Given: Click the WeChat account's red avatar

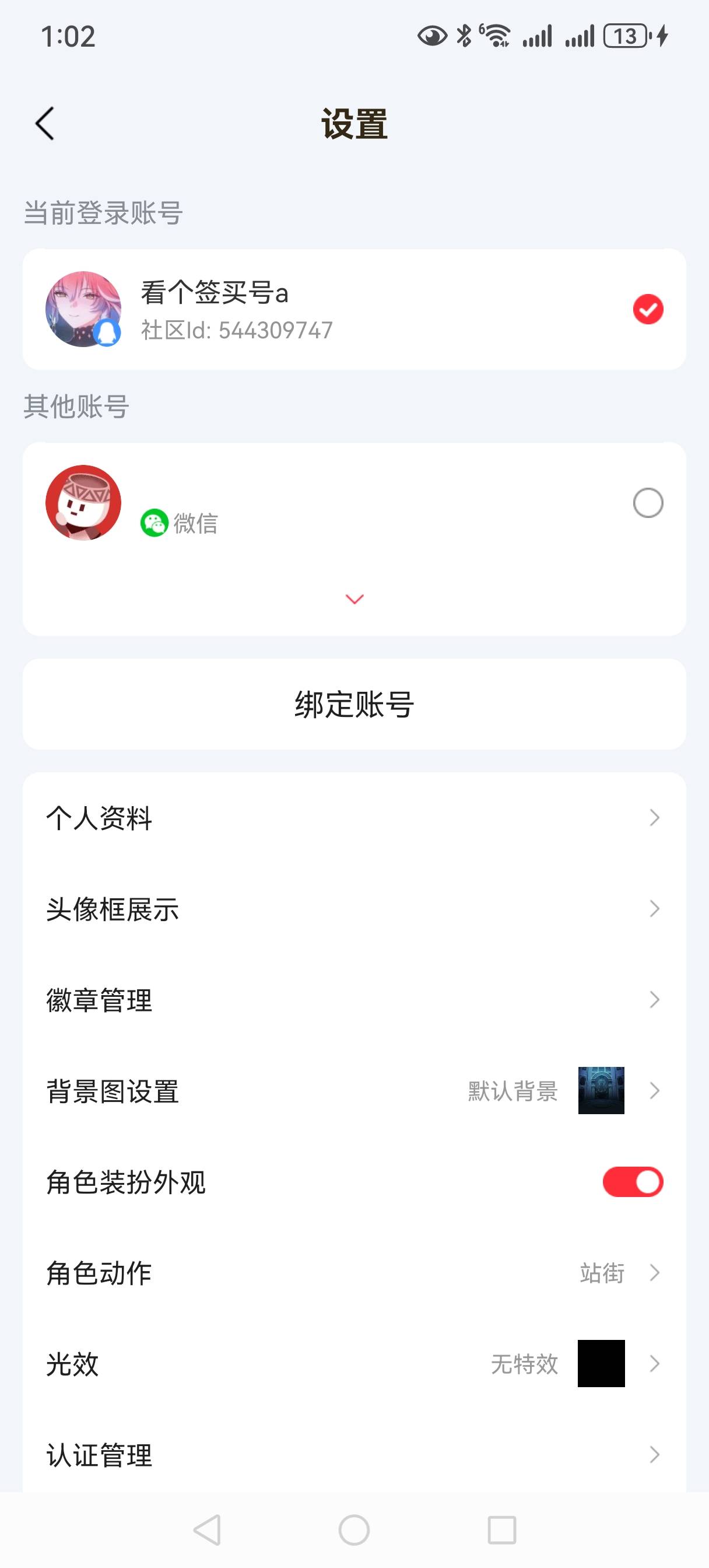Looking at the screenshot, I should (84, 503).
